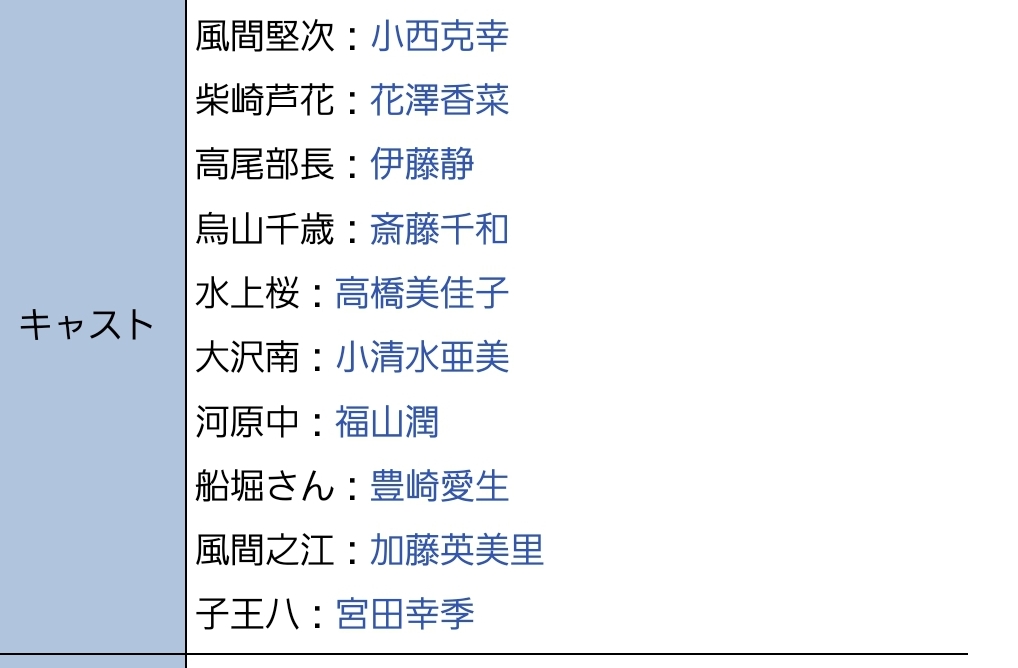Open the 加藤英美里 link
Image resolution: width=1018 pixels, height=668 pixels.
tap(457, 550)
